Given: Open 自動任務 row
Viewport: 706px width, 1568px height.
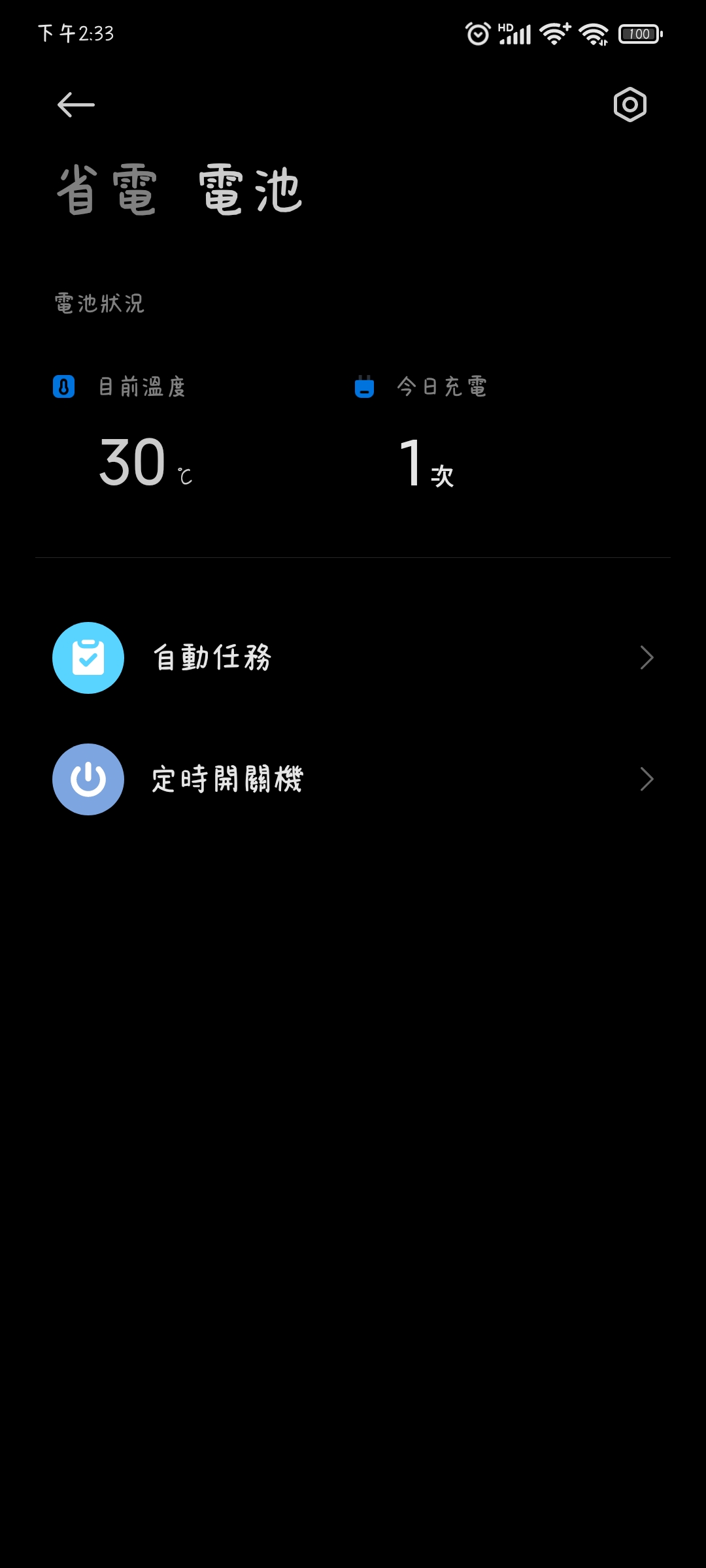Looking at the screenshot, I should coord(353,657).
